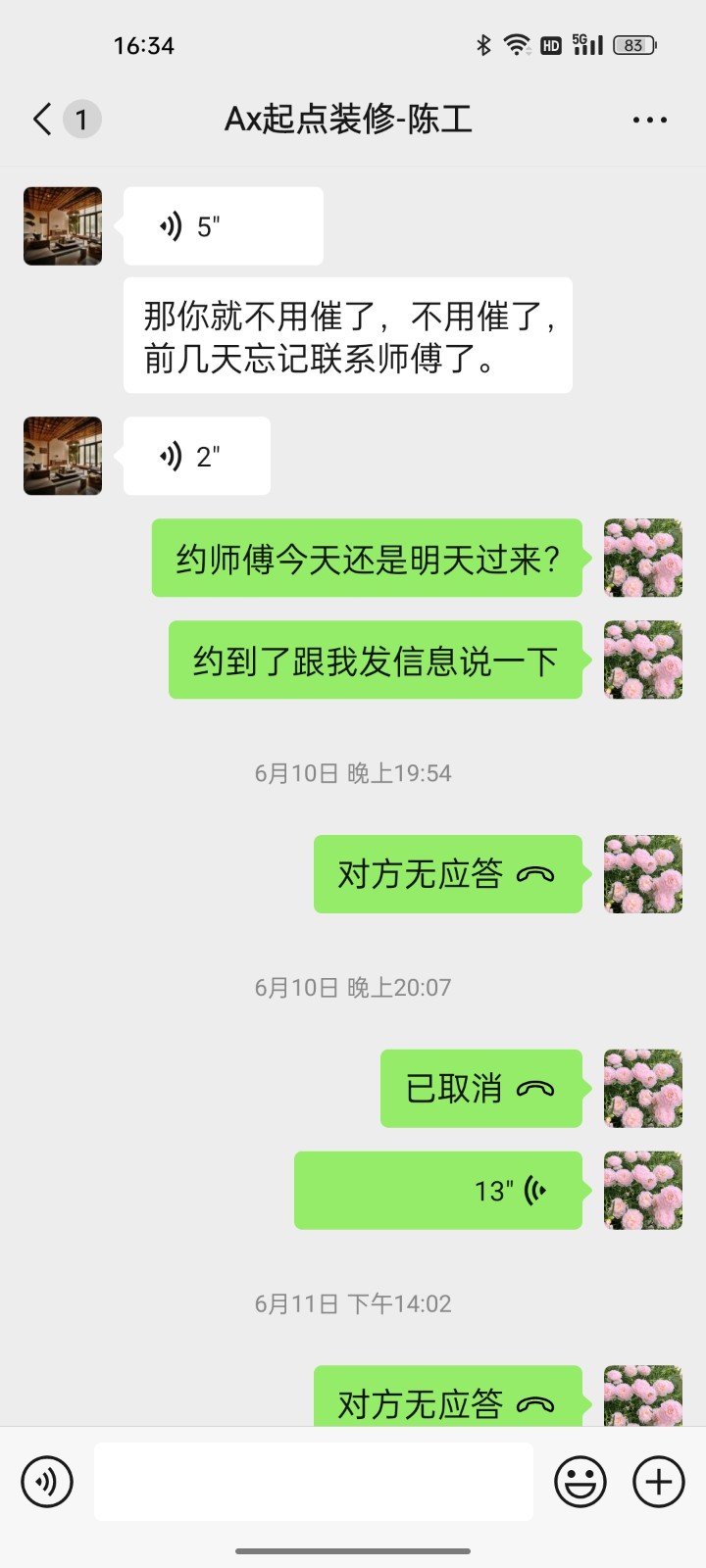Switch to voice input mode
This screenshot has height=1568, width=706.
click(47, 1481)
